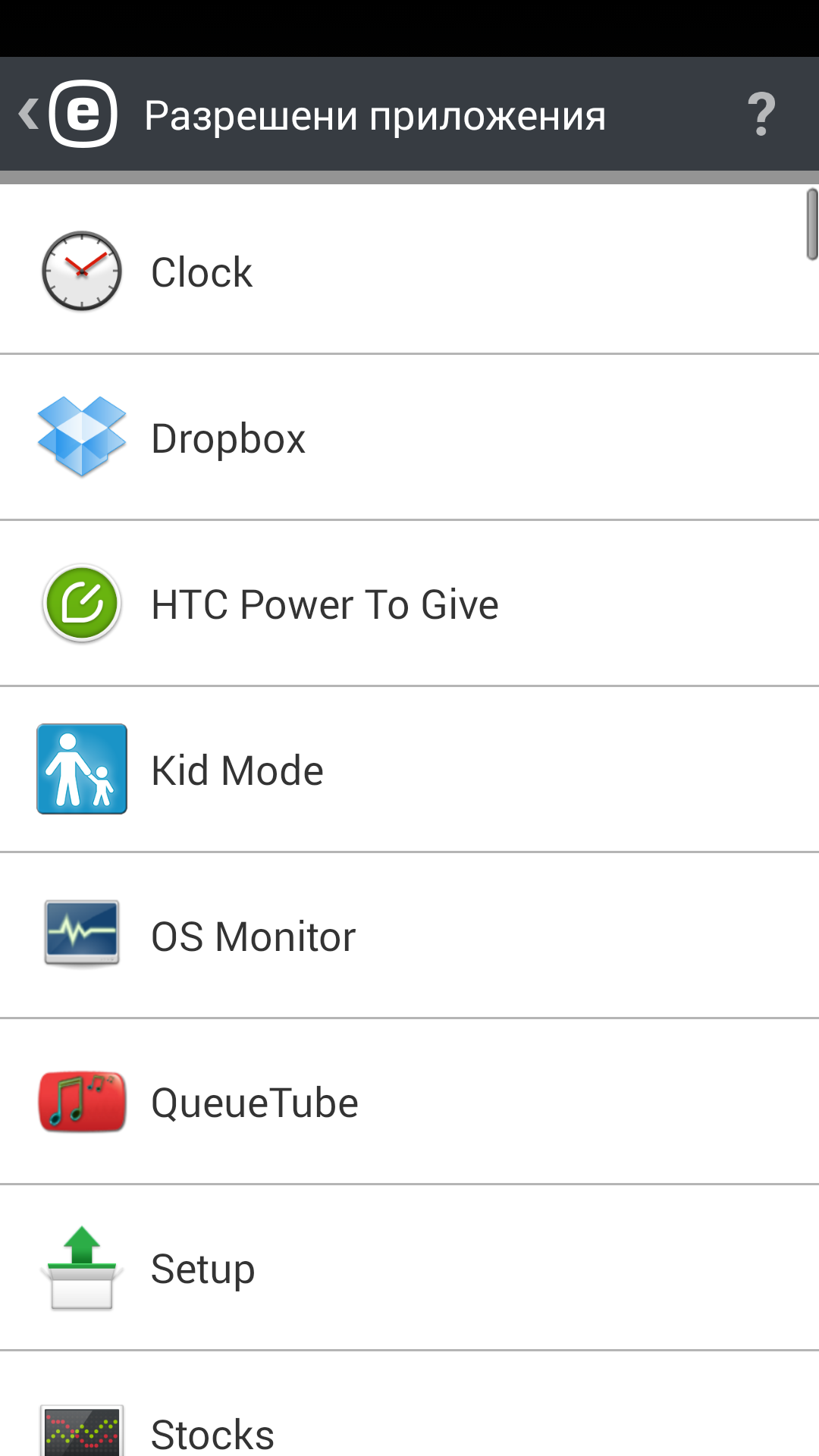Image resolution: width=819 pixels, height=1456 pixels.
Task: Open the help question mark
Action: coord(761,115)
